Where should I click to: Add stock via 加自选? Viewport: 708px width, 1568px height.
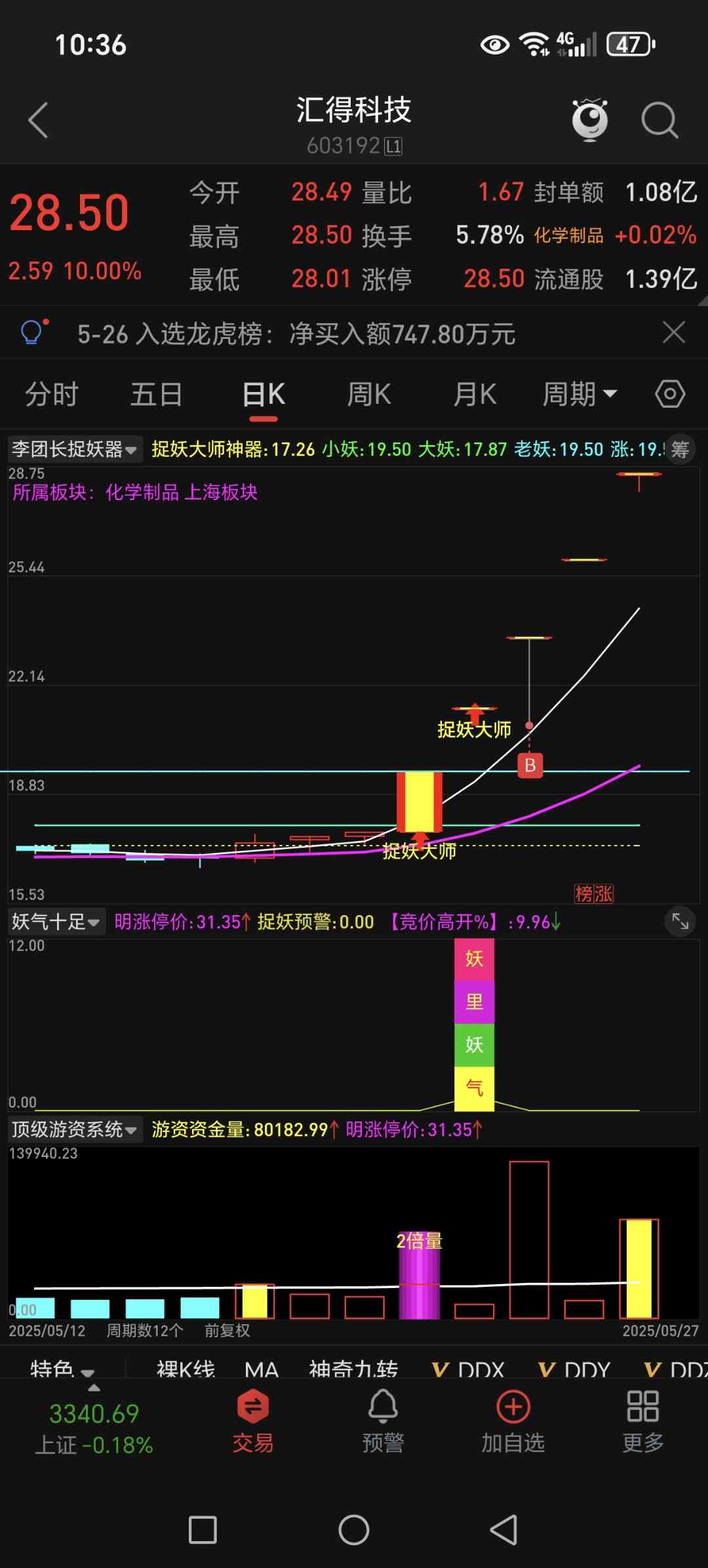pos(513,1421)
